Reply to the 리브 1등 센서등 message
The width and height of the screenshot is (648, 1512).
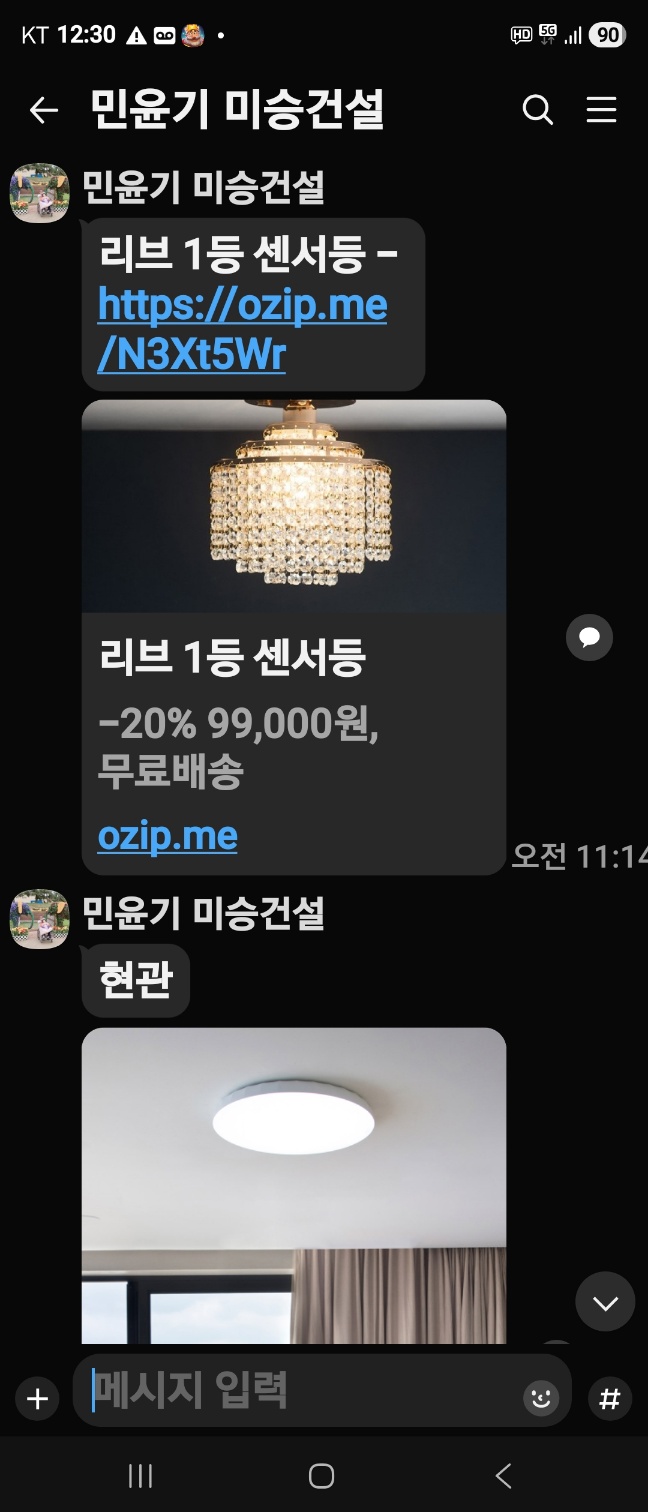click(x=589, y=637)
